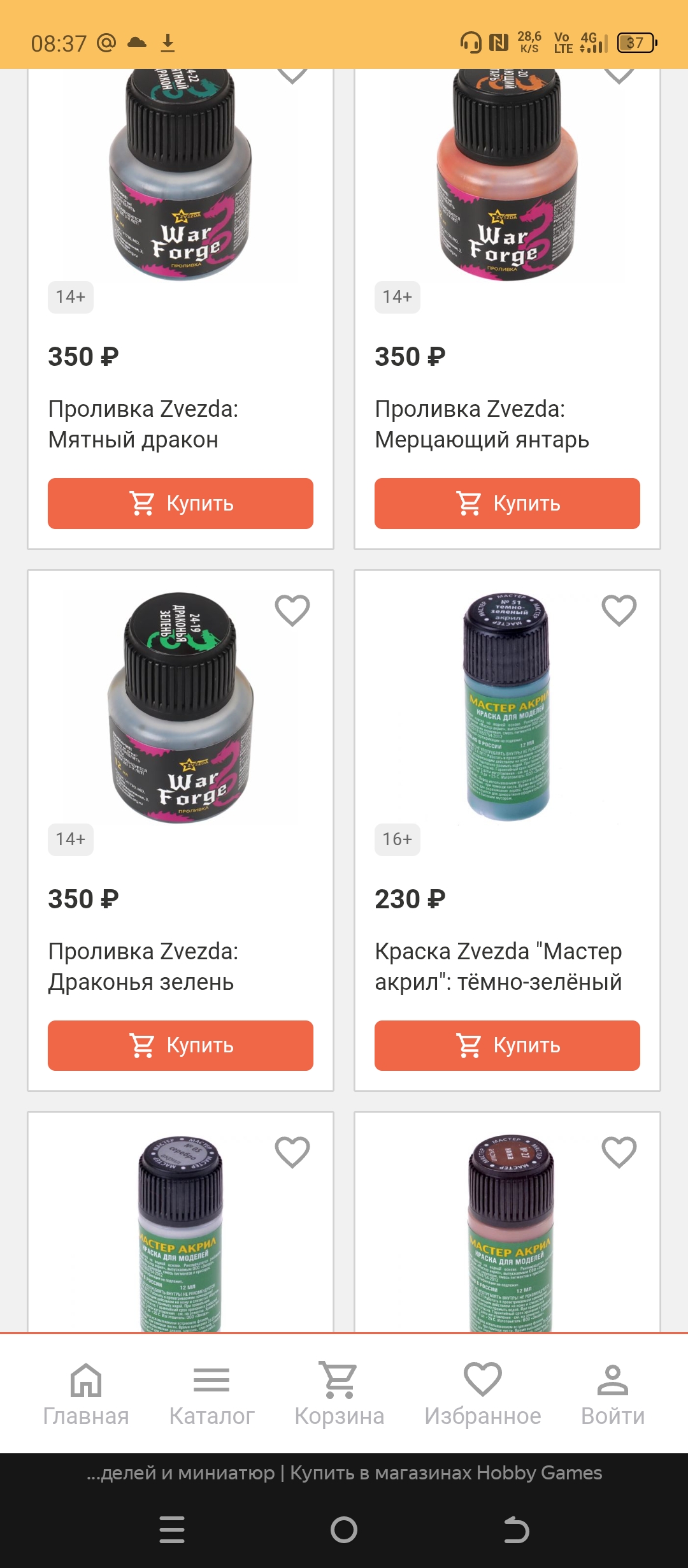Buy Проливка Zvezda: Мятный дракон
Image resolution: width=688 pixels, height=1568 pixels.
coord(180,504)
